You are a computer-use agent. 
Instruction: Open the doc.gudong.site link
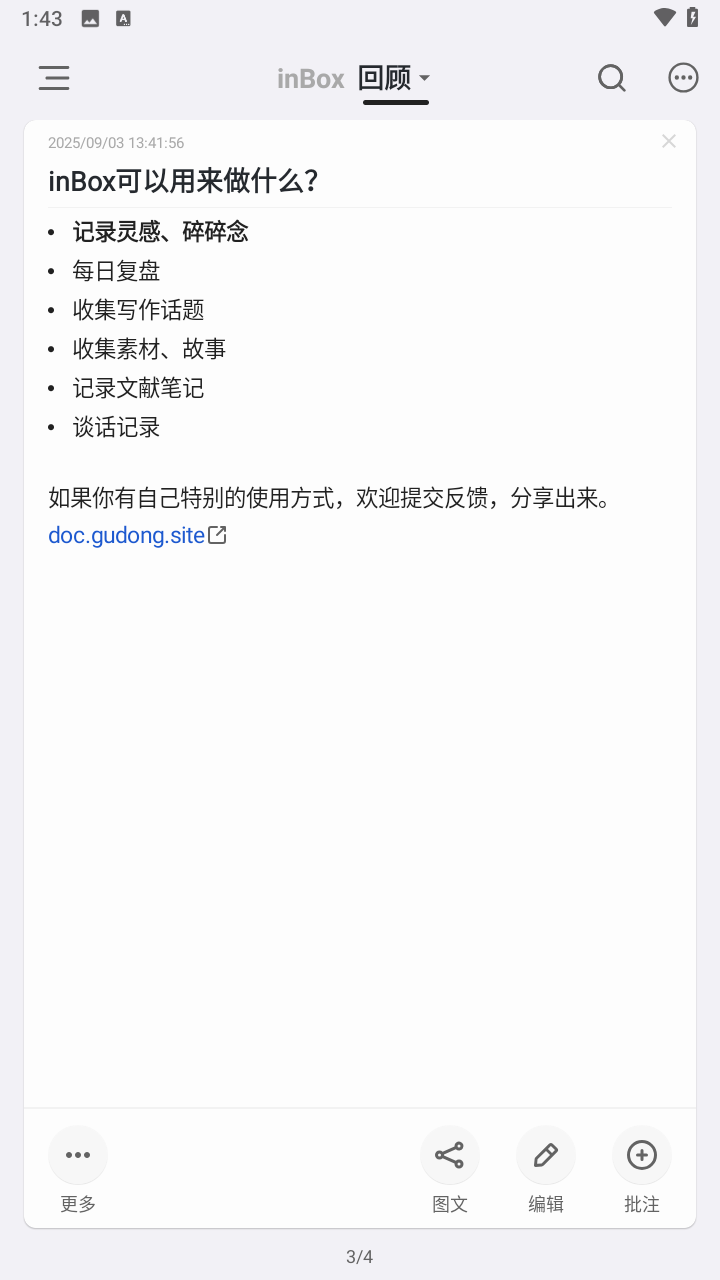127,535
